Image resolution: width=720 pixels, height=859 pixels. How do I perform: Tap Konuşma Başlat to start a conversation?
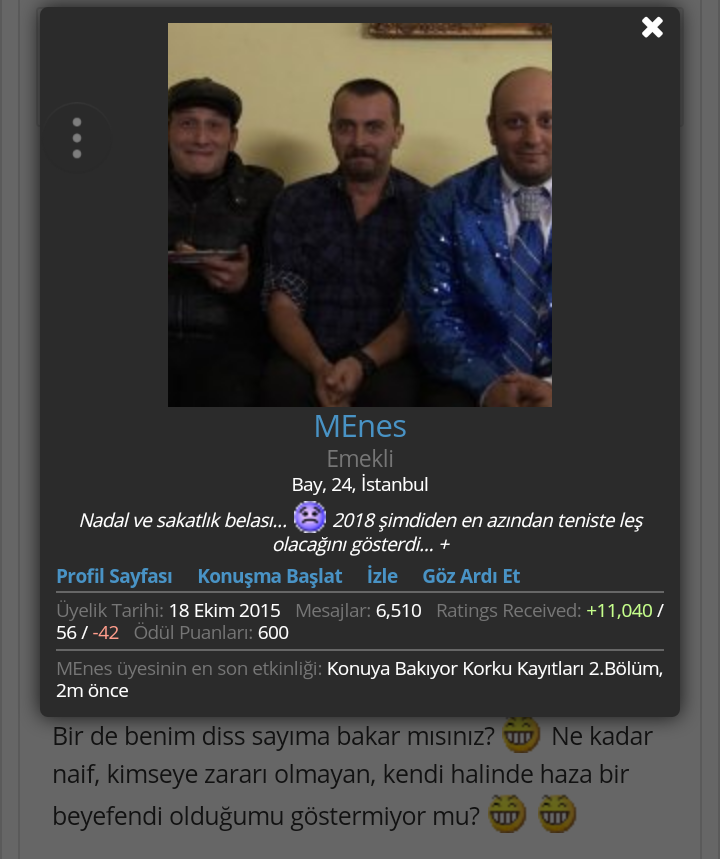[270, 576]
